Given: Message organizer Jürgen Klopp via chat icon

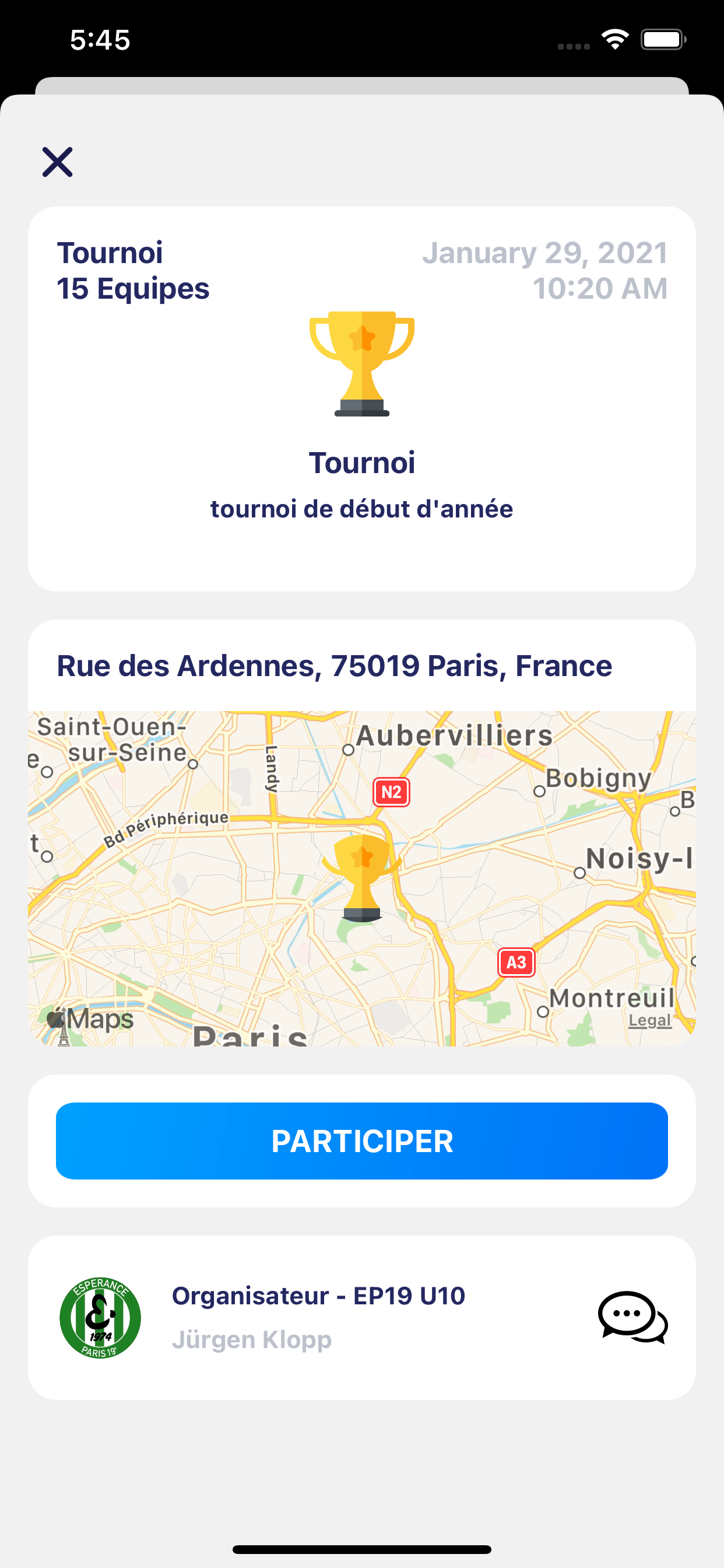Looking at the screenshot, I should 632,1317.
